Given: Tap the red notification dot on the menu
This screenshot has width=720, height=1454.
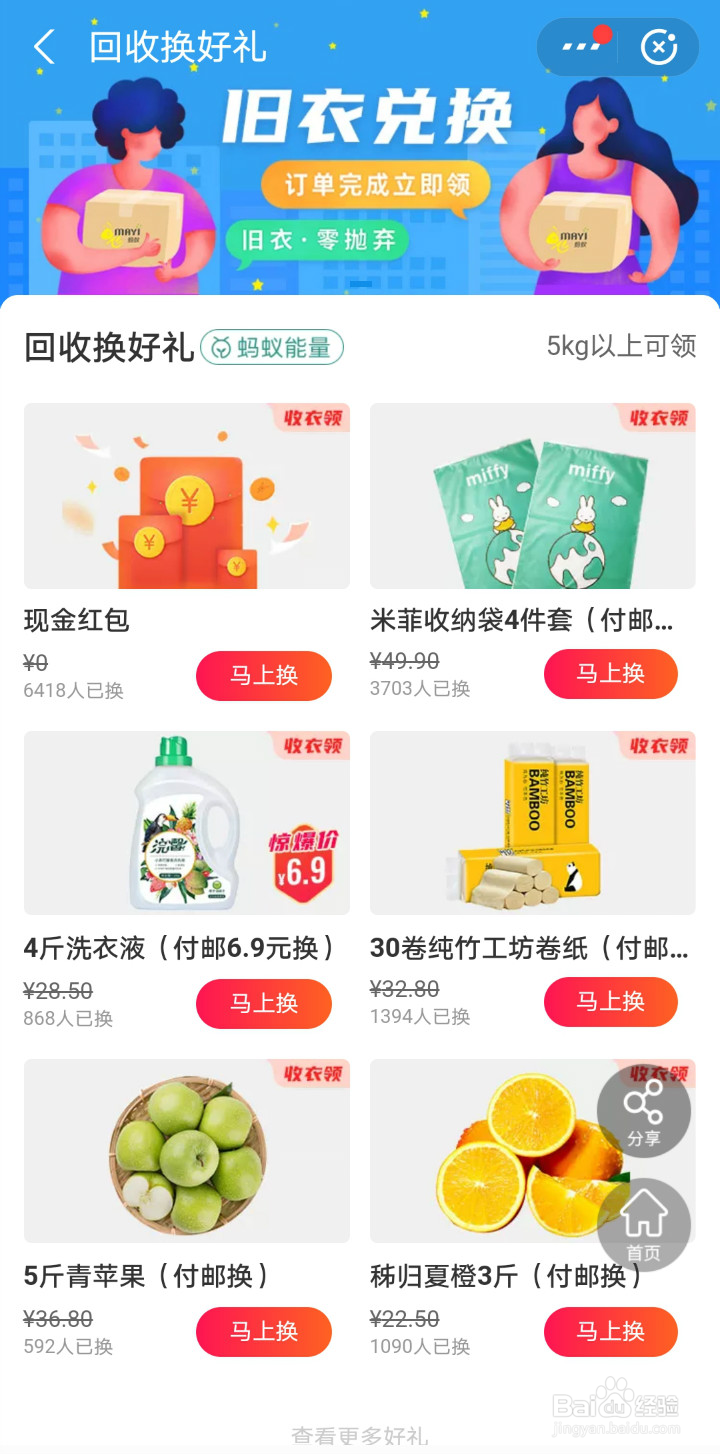Looking at the screenshot, I should [x=601, y=32].
